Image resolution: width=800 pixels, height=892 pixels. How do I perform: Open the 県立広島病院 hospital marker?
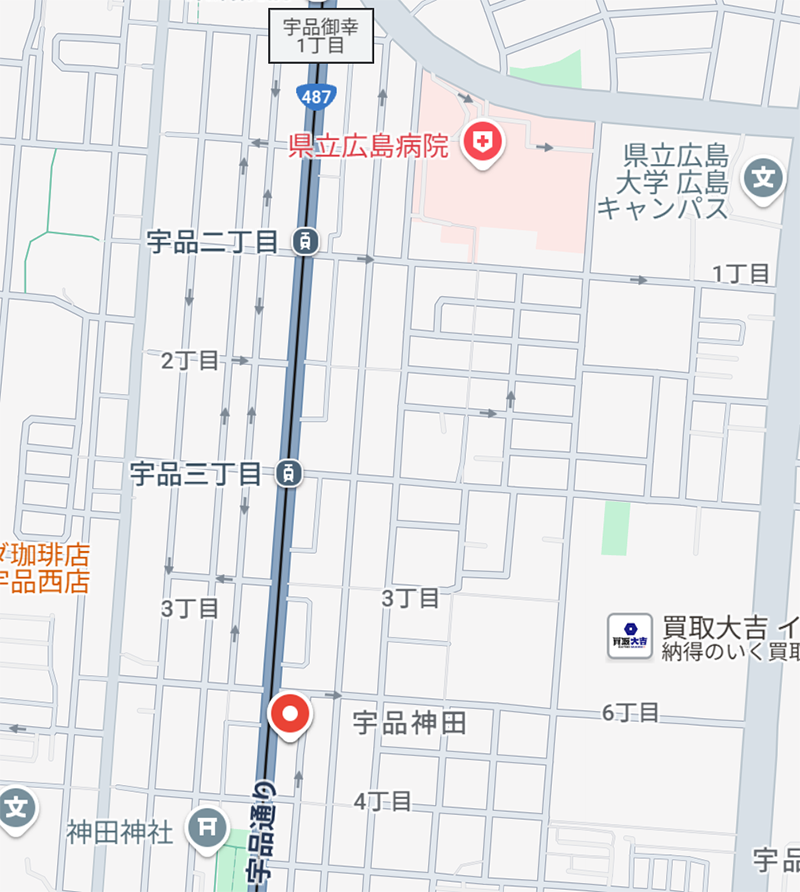483,144
